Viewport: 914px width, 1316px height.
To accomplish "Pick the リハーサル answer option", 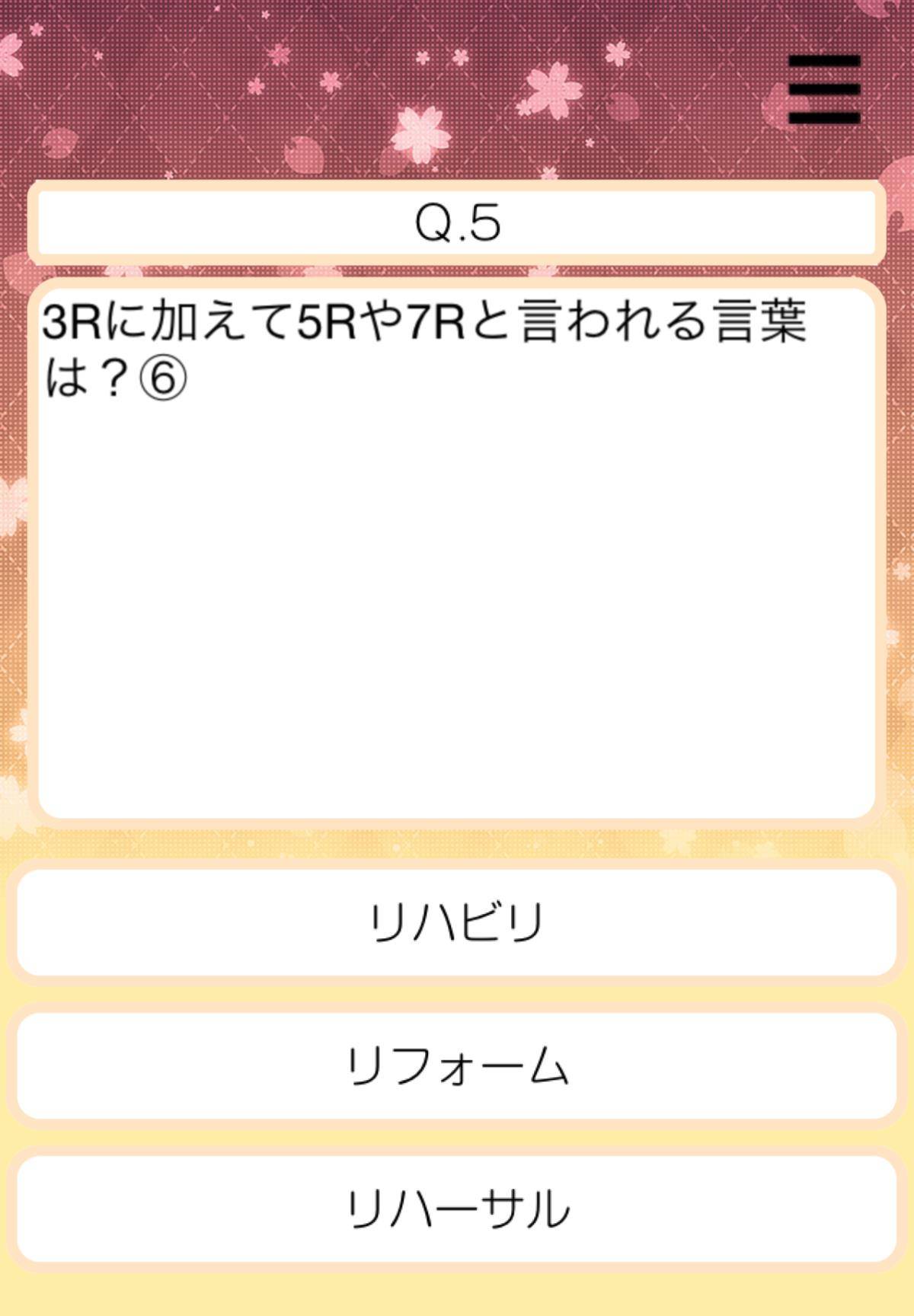I will tap(457, 1209).
